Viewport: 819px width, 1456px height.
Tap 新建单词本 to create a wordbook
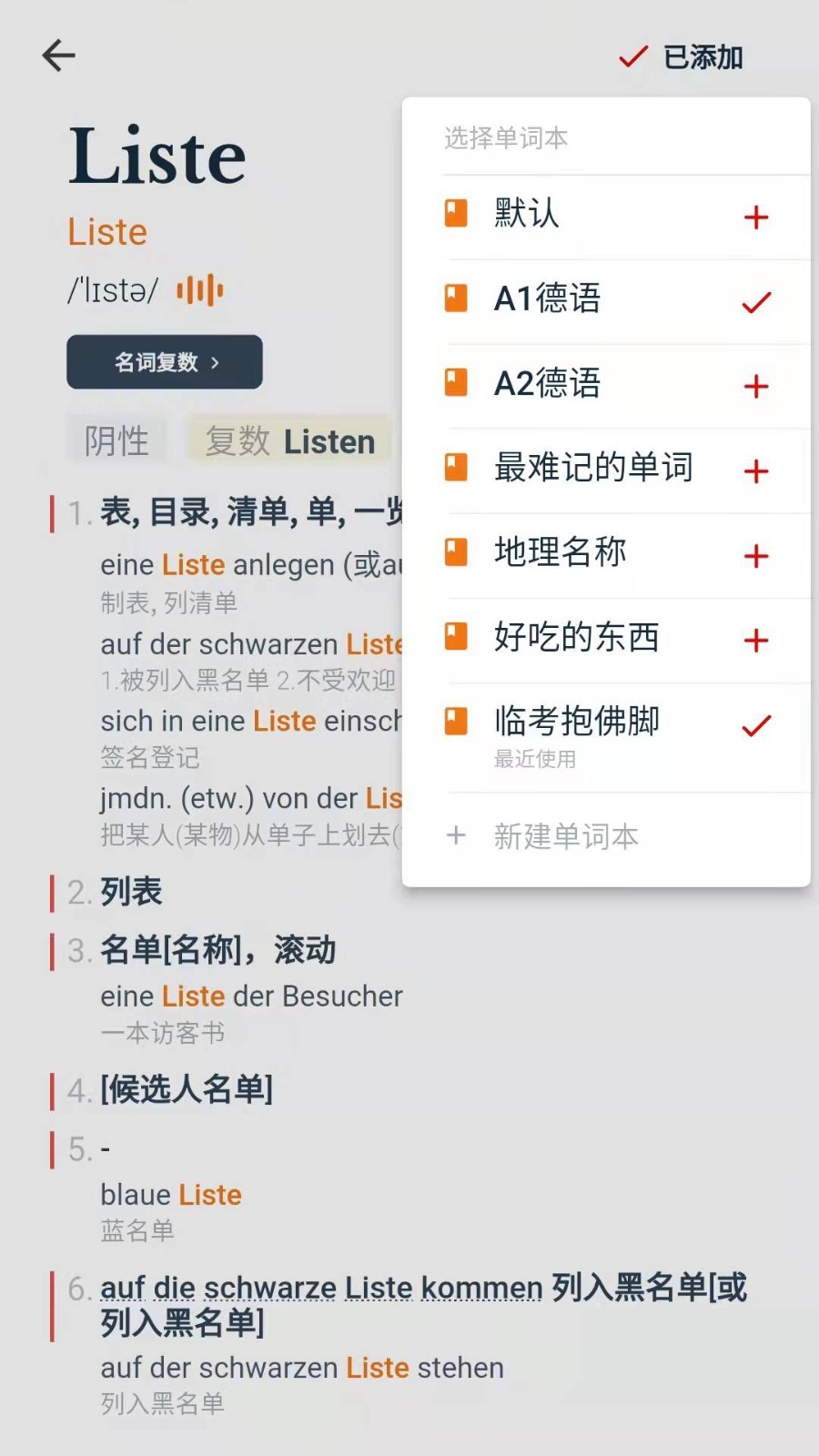tap(566, 834)
